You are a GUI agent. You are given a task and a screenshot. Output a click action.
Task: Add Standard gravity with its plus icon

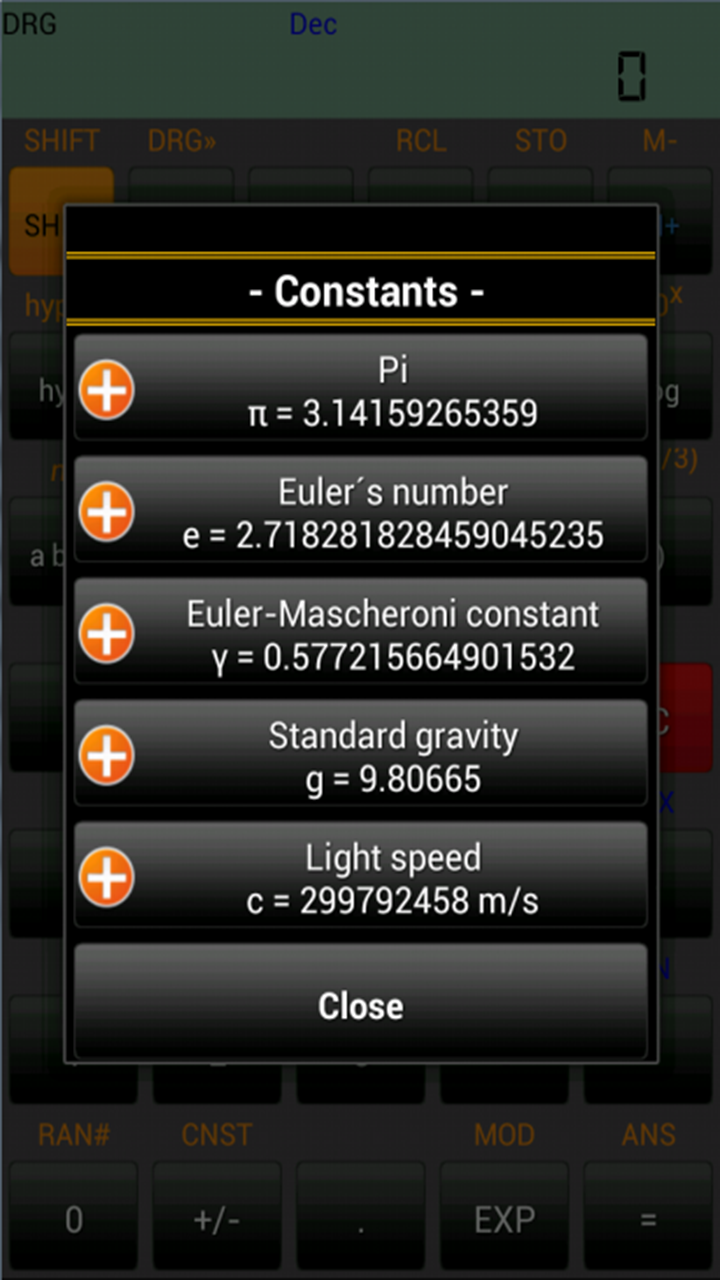106,756
